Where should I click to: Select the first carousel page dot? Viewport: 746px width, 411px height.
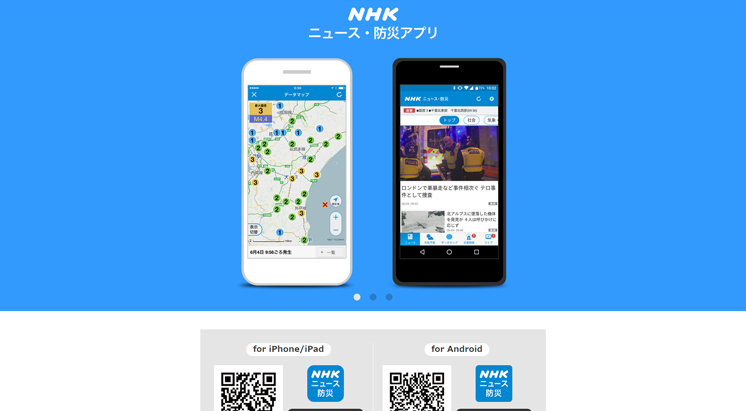click(357, 297)
